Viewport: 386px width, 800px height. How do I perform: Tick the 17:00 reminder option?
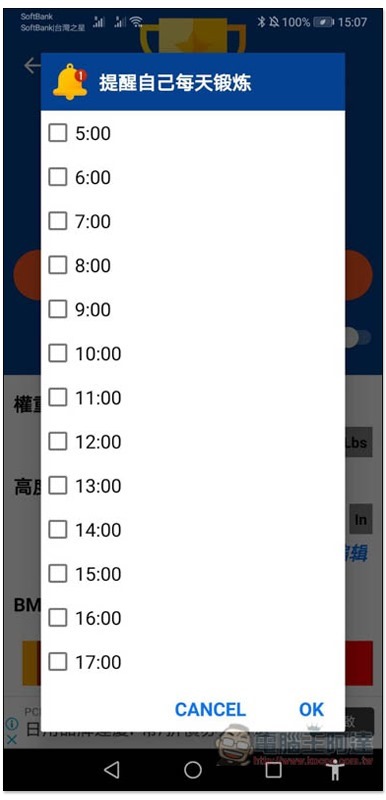(58, 662)
